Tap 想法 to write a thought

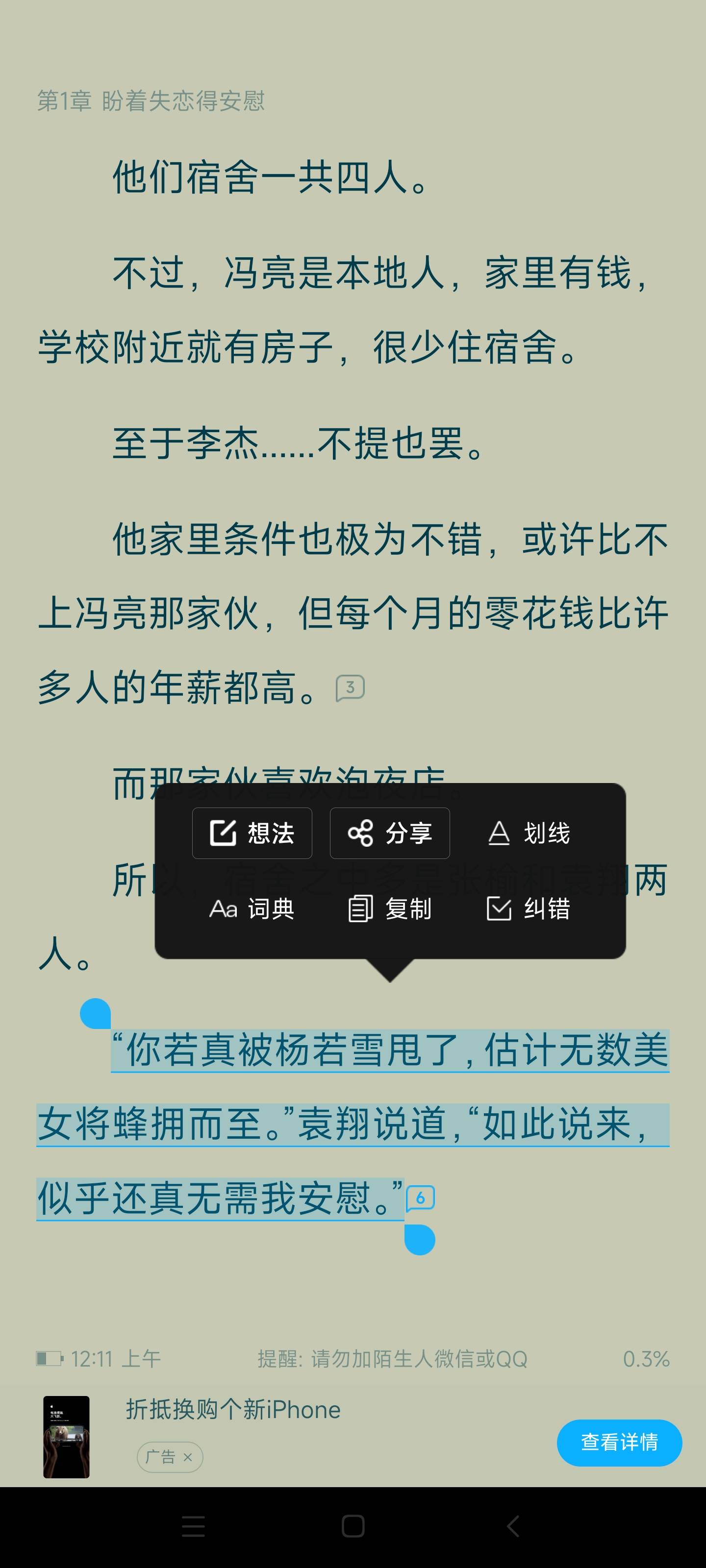(252, 833)
